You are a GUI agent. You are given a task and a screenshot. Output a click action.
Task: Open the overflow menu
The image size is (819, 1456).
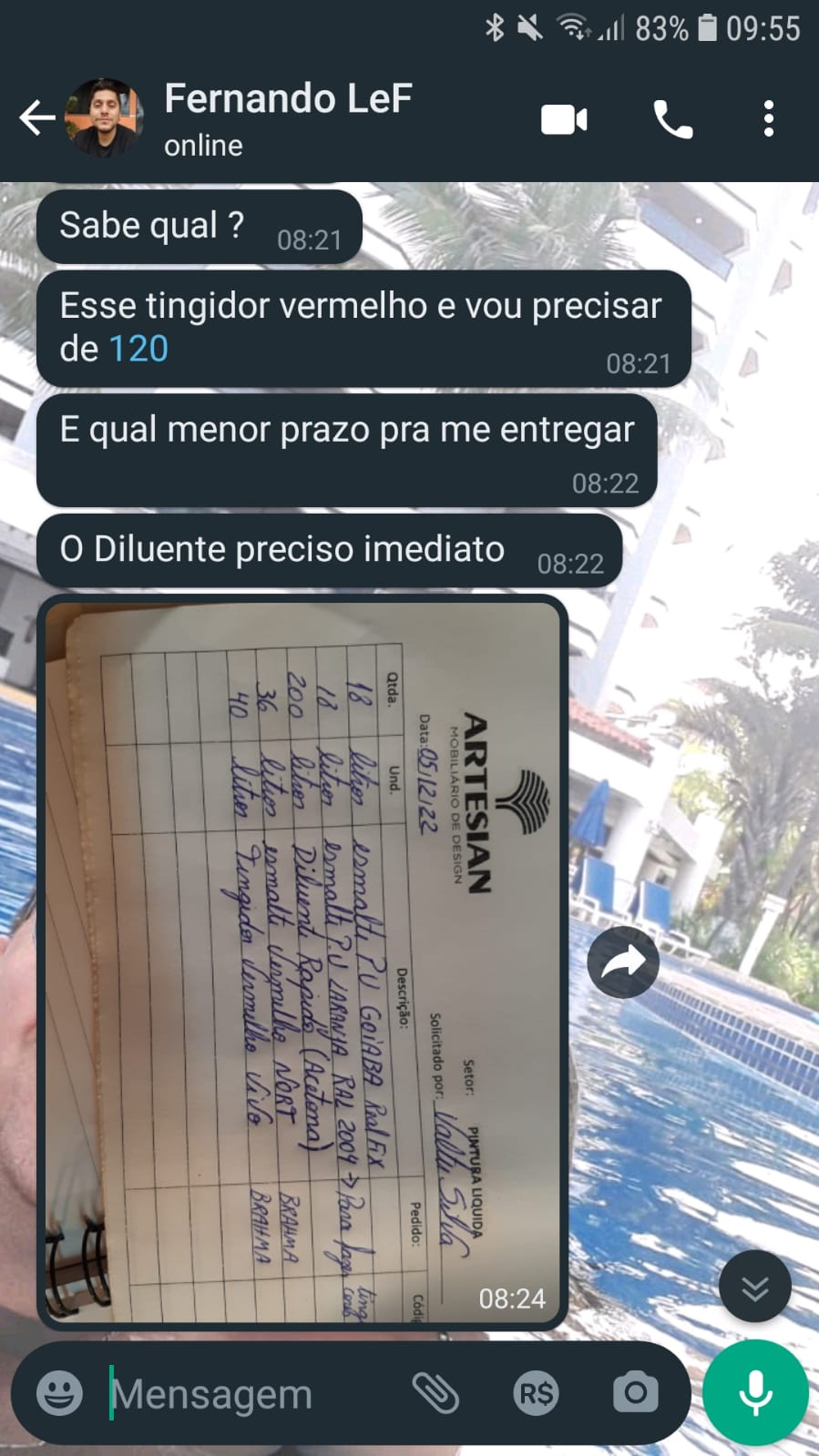[x=769, y=119]
